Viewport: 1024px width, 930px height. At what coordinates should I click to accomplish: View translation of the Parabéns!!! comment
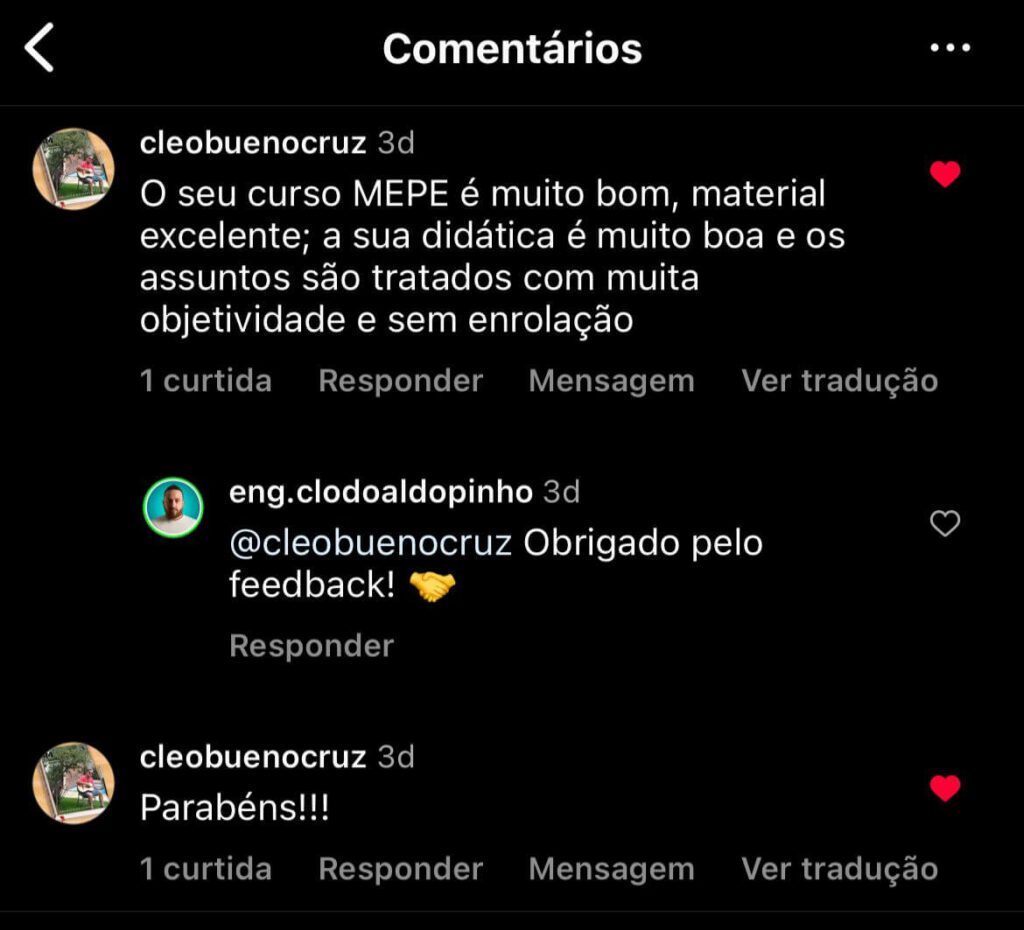pyautogui.click(x=839, y=869)
